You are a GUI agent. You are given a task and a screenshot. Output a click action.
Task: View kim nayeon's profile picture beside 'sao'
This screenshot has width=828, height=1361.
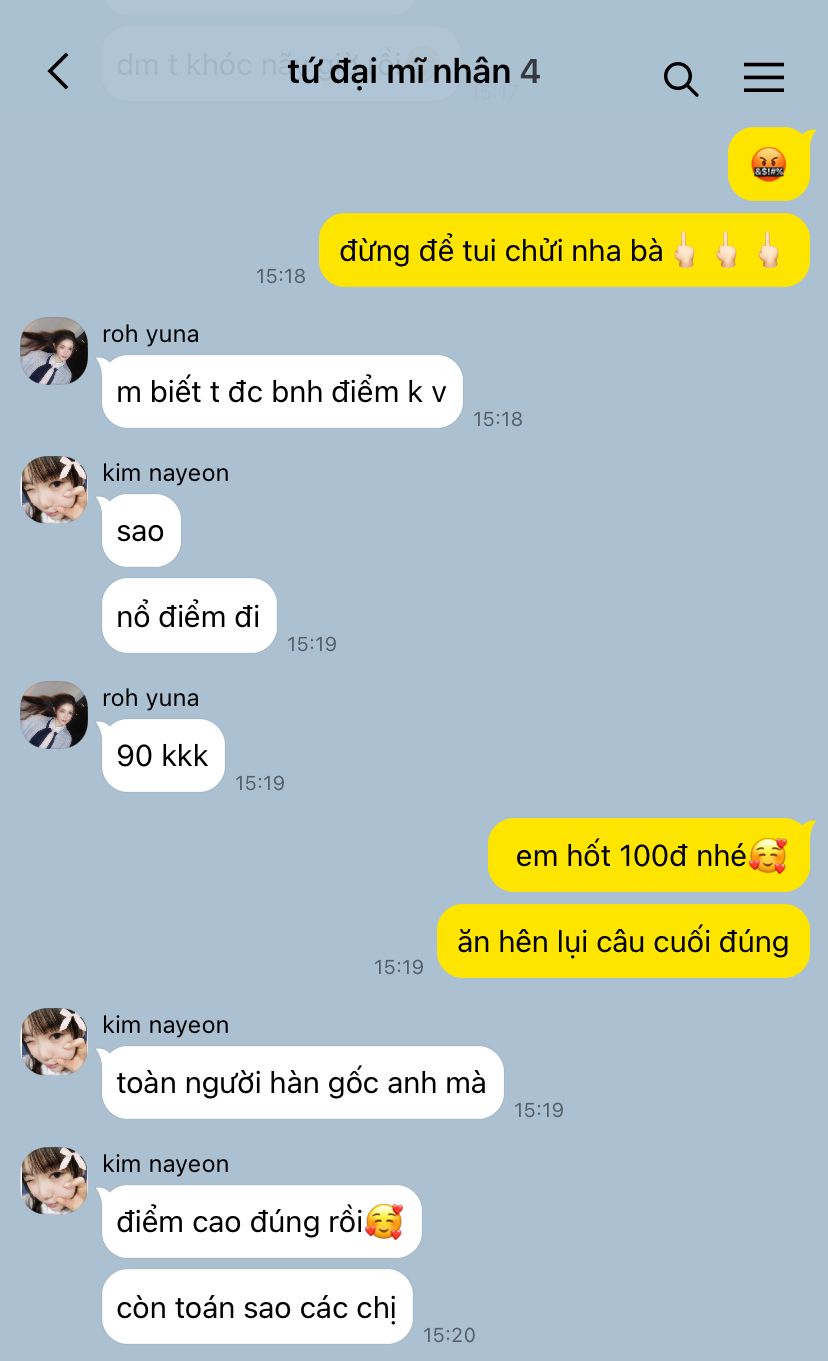coord(54,490)
